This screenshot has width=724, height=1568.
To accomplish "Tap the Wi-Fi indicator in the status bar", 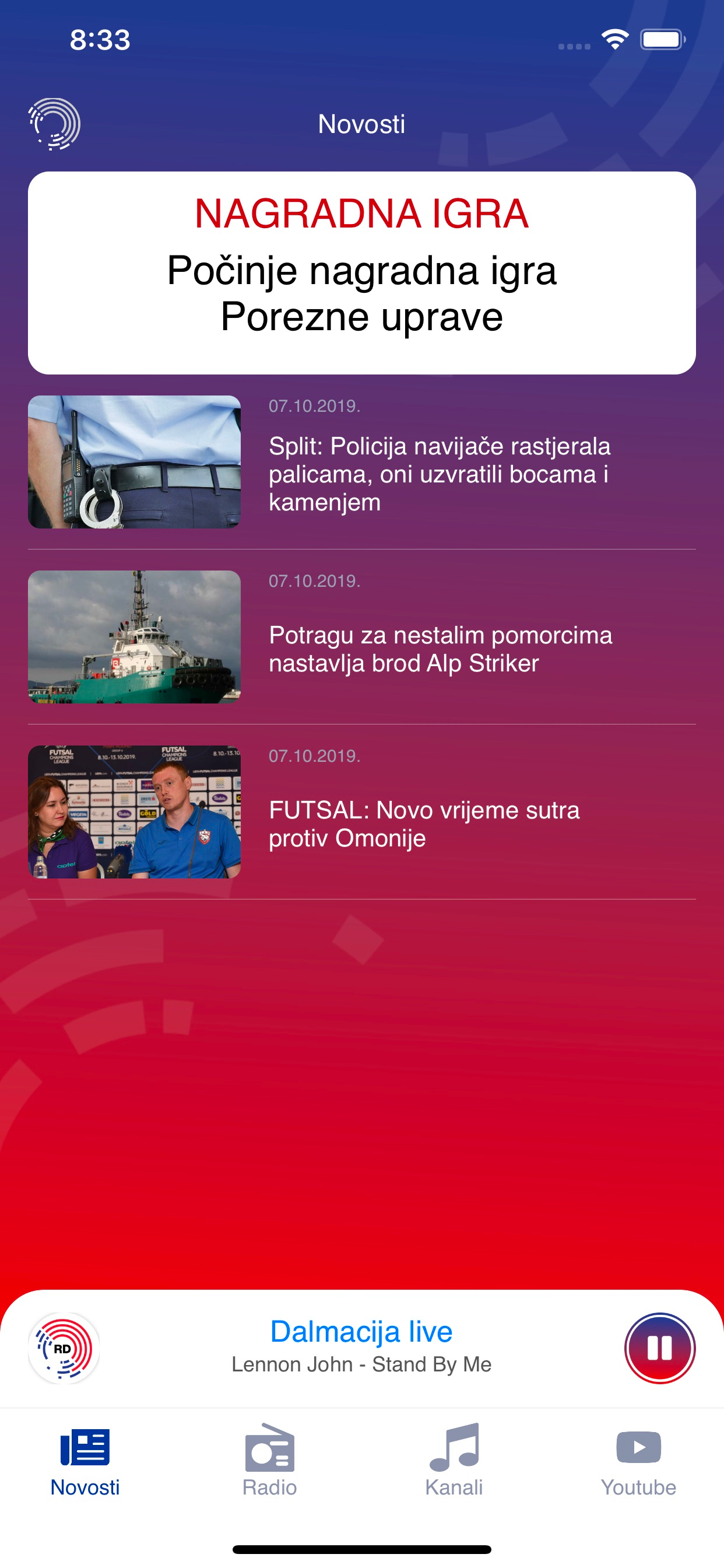I will pyautogui.click(x=614, y=38).
